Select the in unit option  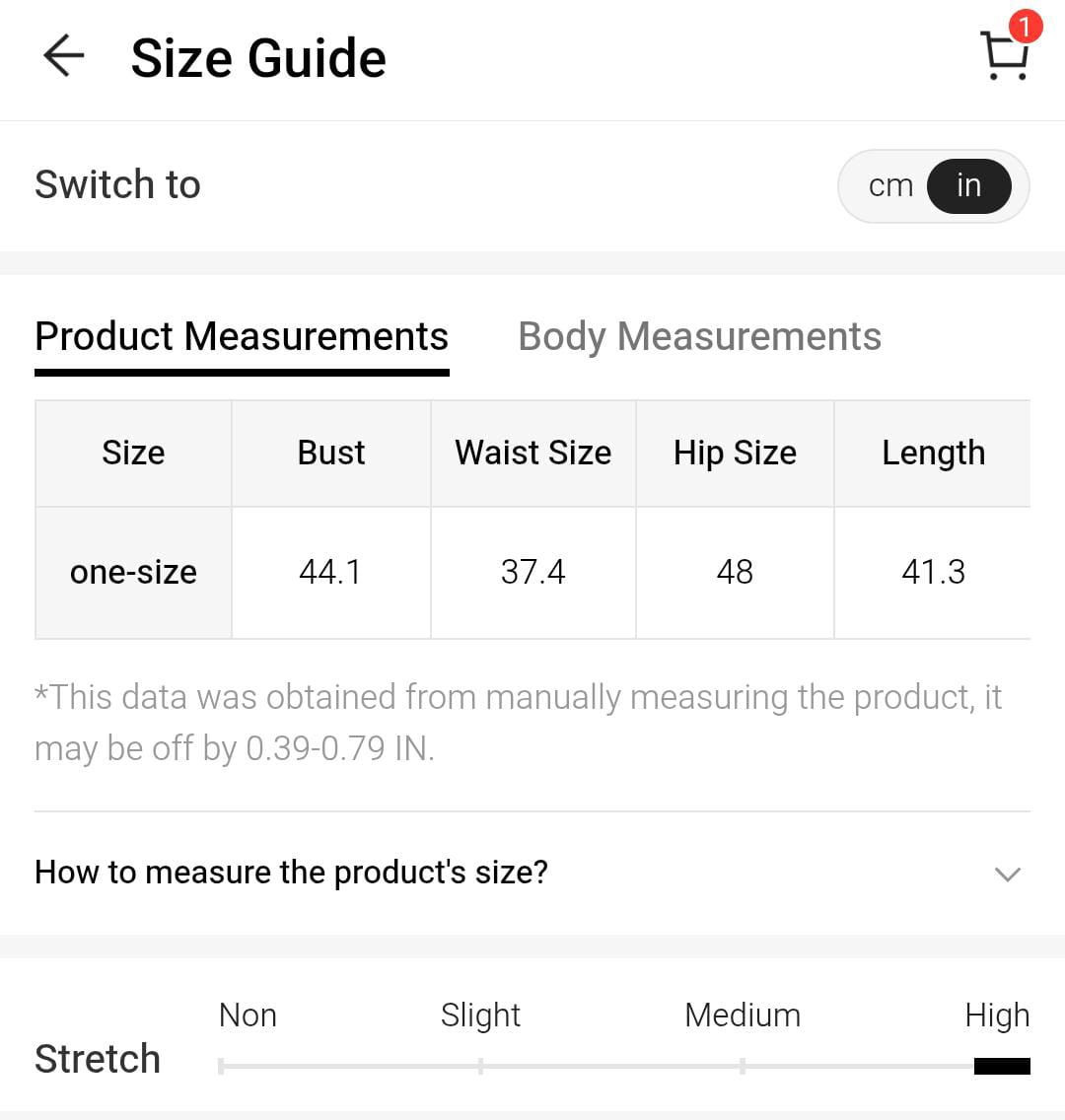coord(968,185)
